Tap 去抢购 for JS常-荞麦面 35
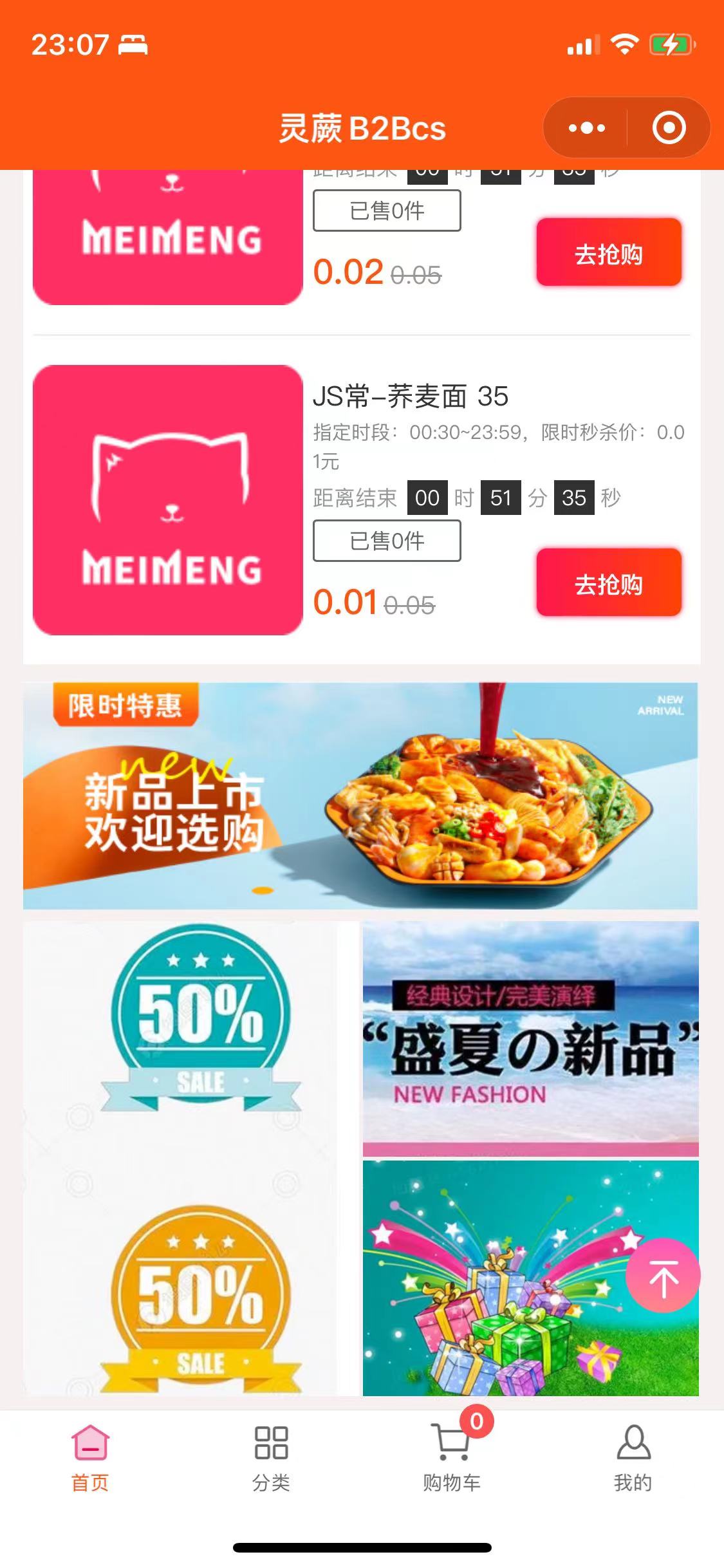This screenshot has height=1568, width=724. (x=608, y=583)
